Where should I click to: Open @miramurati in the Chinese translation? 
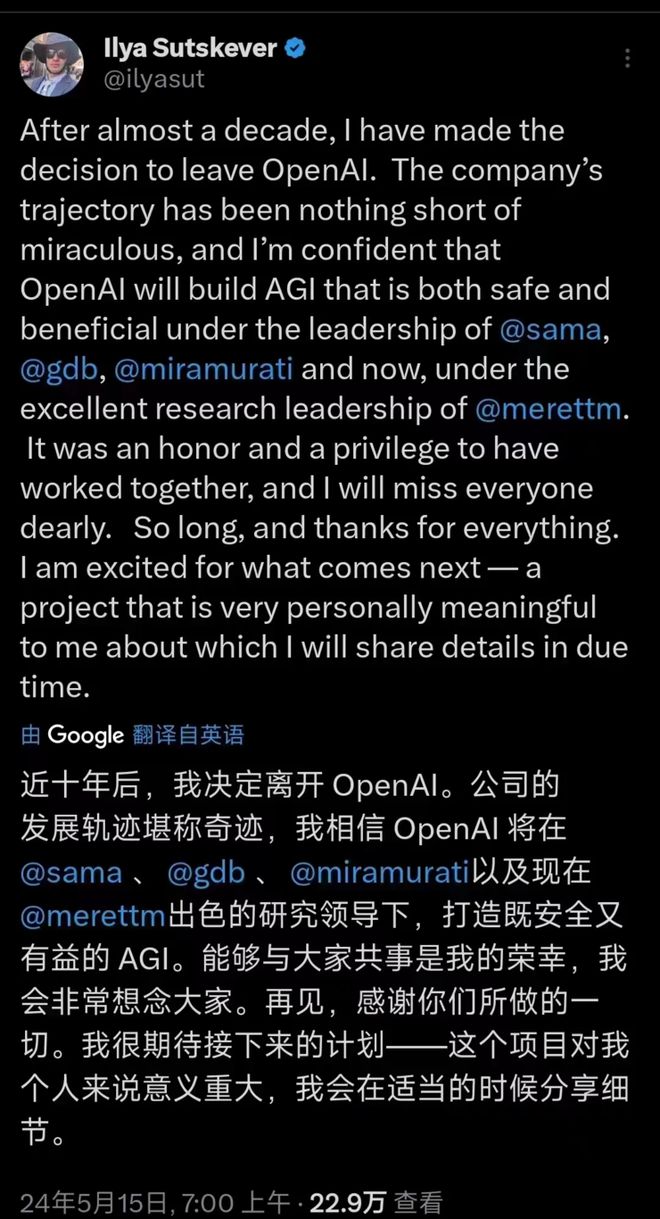click(379, 872)
